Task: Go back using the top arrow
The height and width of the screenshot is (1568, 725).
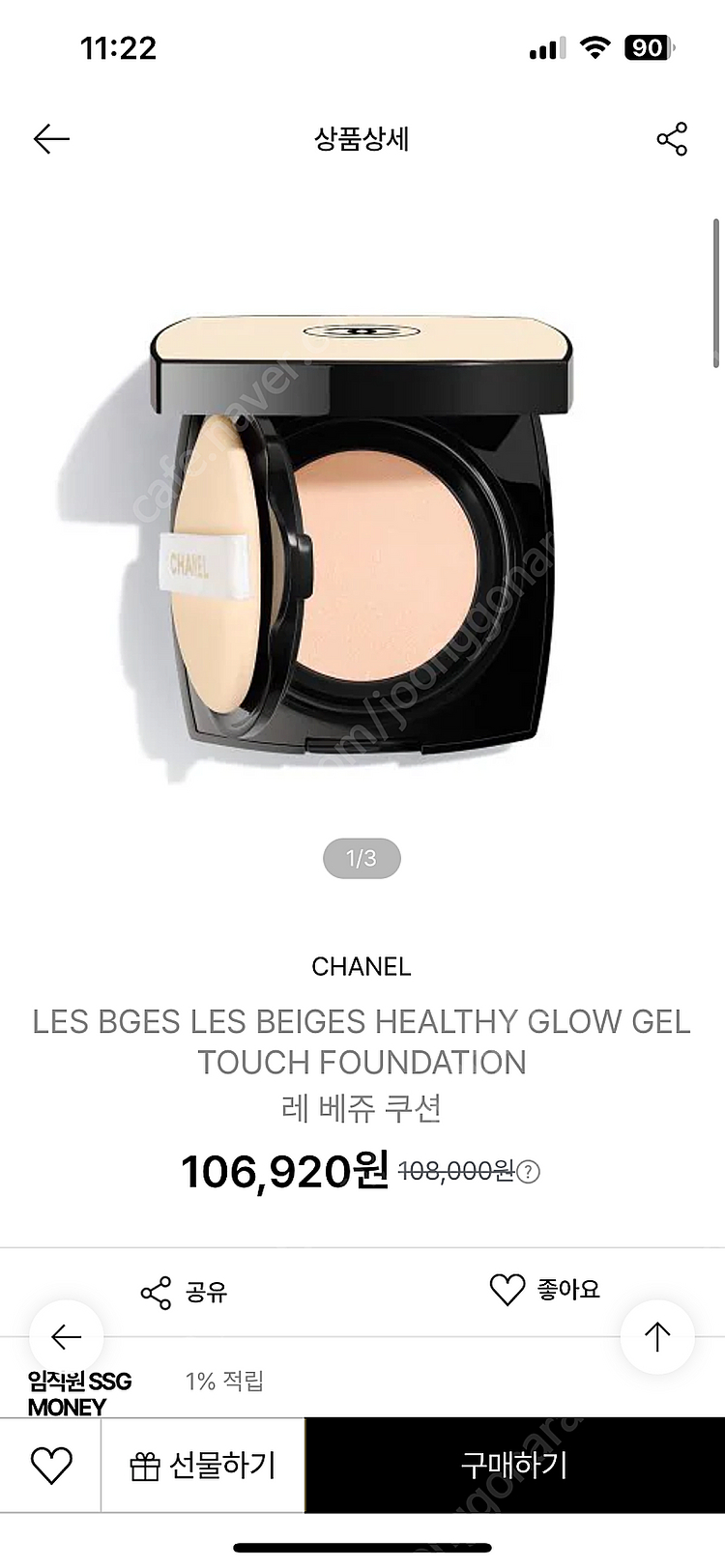Action: [51, 139]
